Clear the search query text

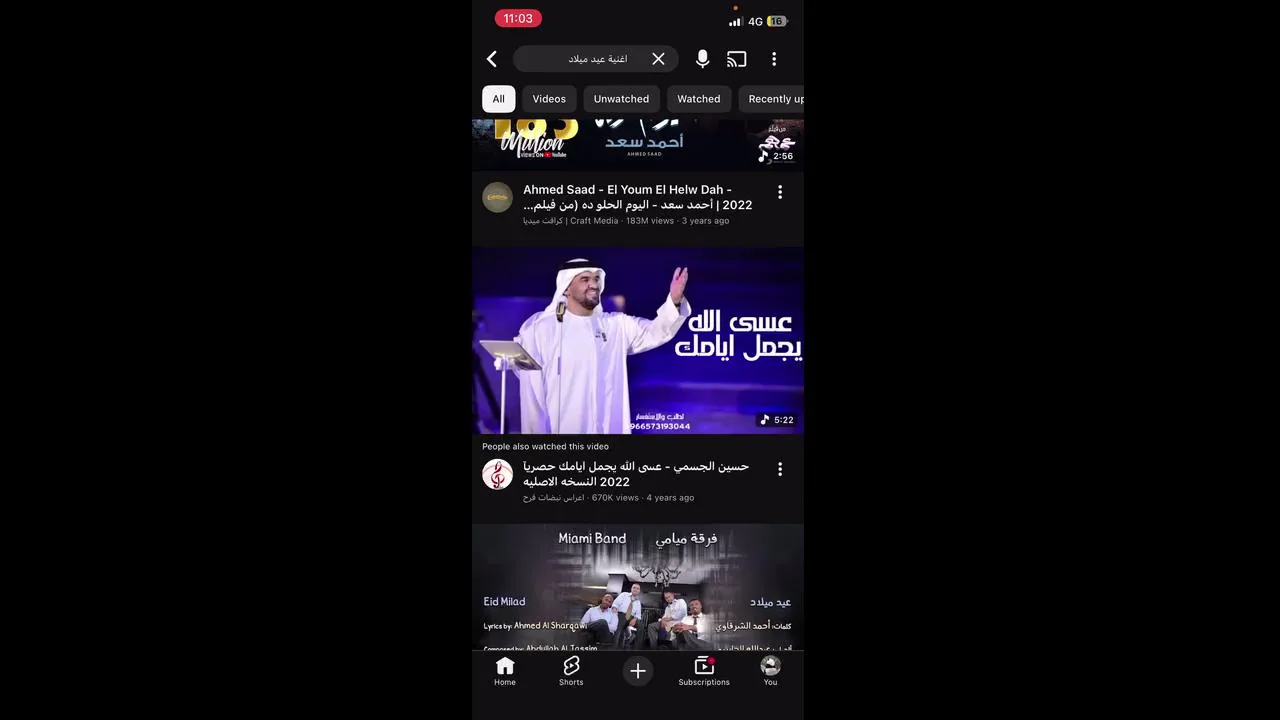point(658,59)
